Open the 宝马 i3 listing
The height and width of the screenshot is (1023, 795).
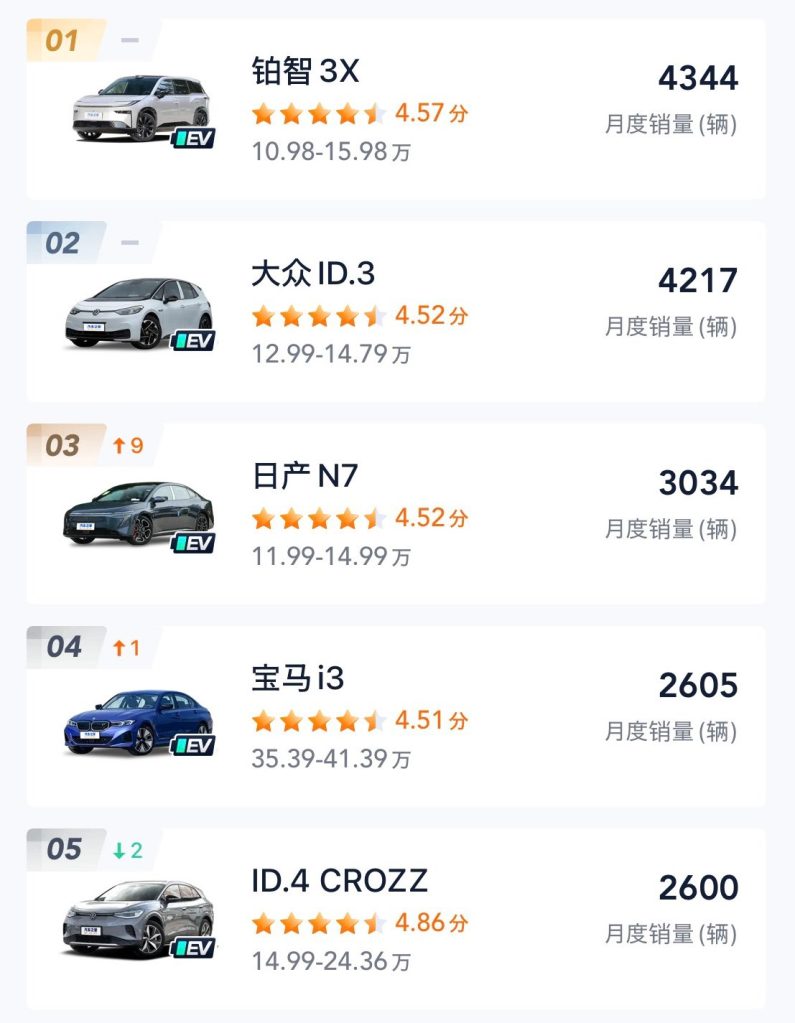(x=395, y=716)
